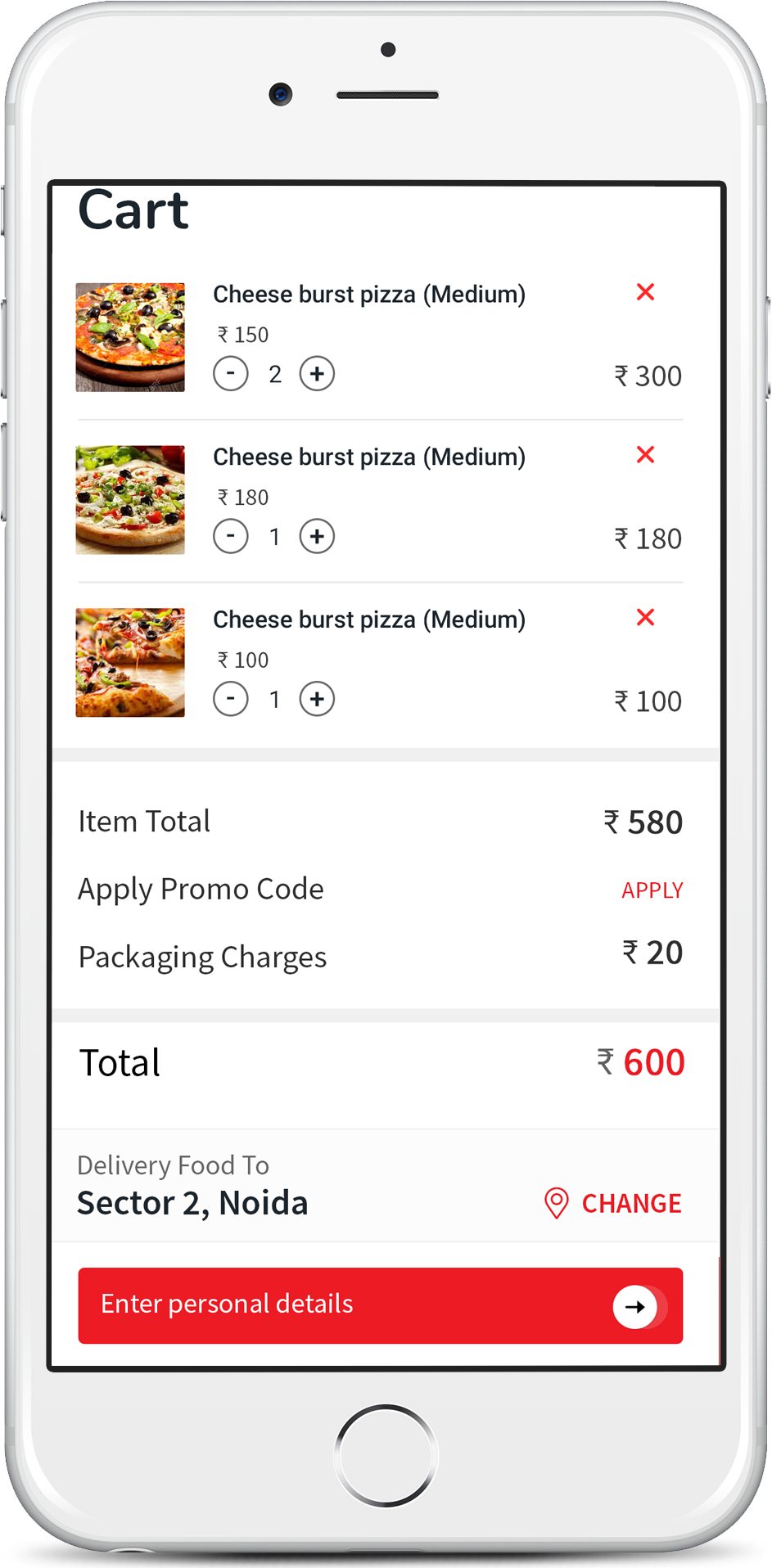Proceed to enter personal details

381,1305
